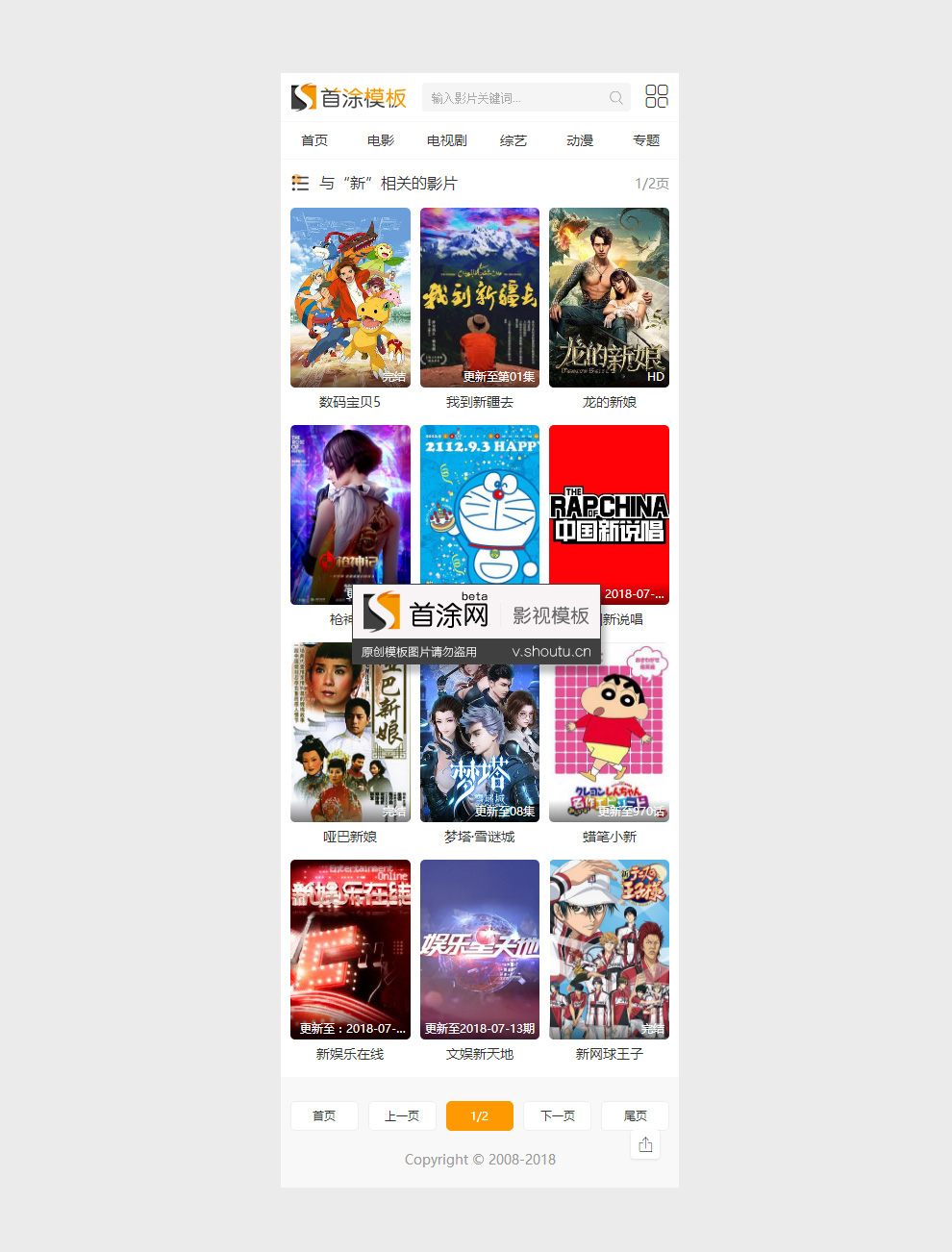Switch to the 电视剧 section

pos(447,140)
